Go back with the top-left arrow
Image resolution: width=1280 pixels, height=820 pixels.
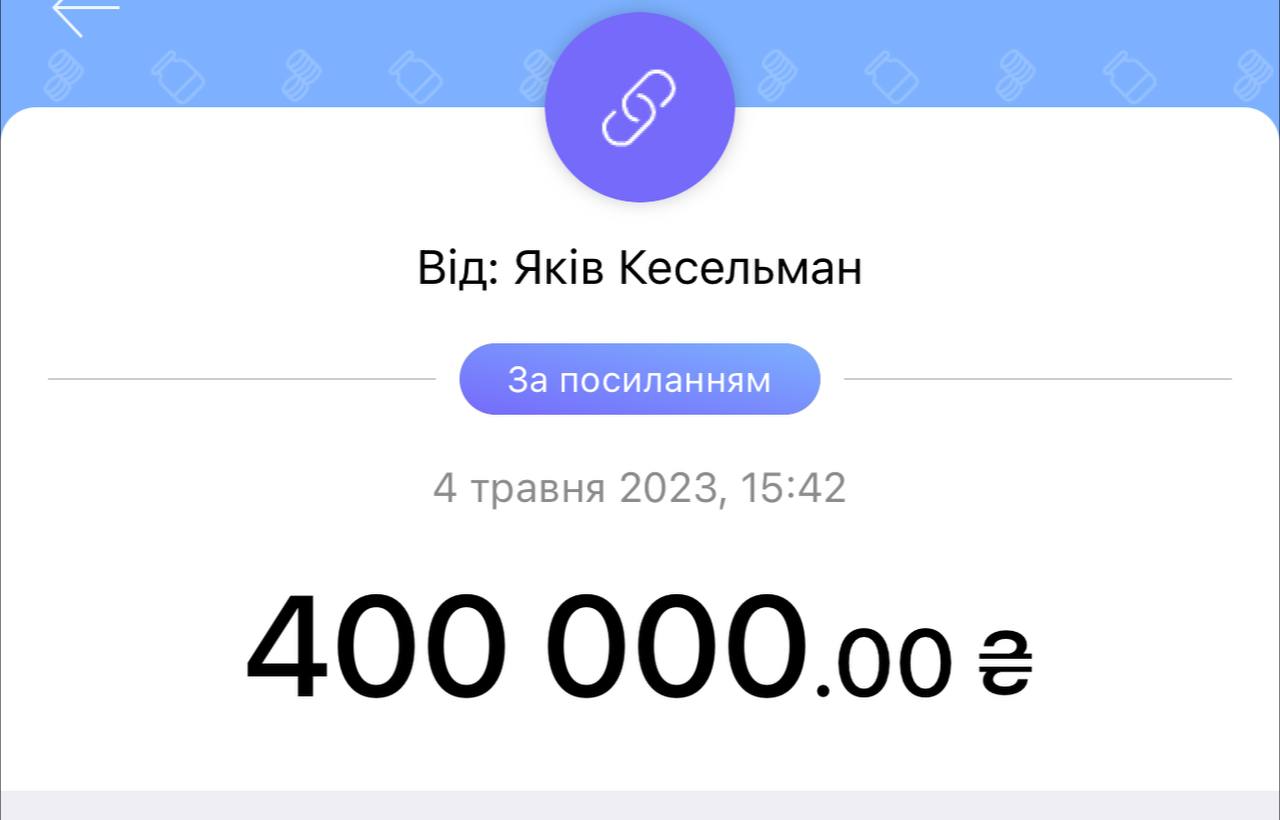[84, 12]
